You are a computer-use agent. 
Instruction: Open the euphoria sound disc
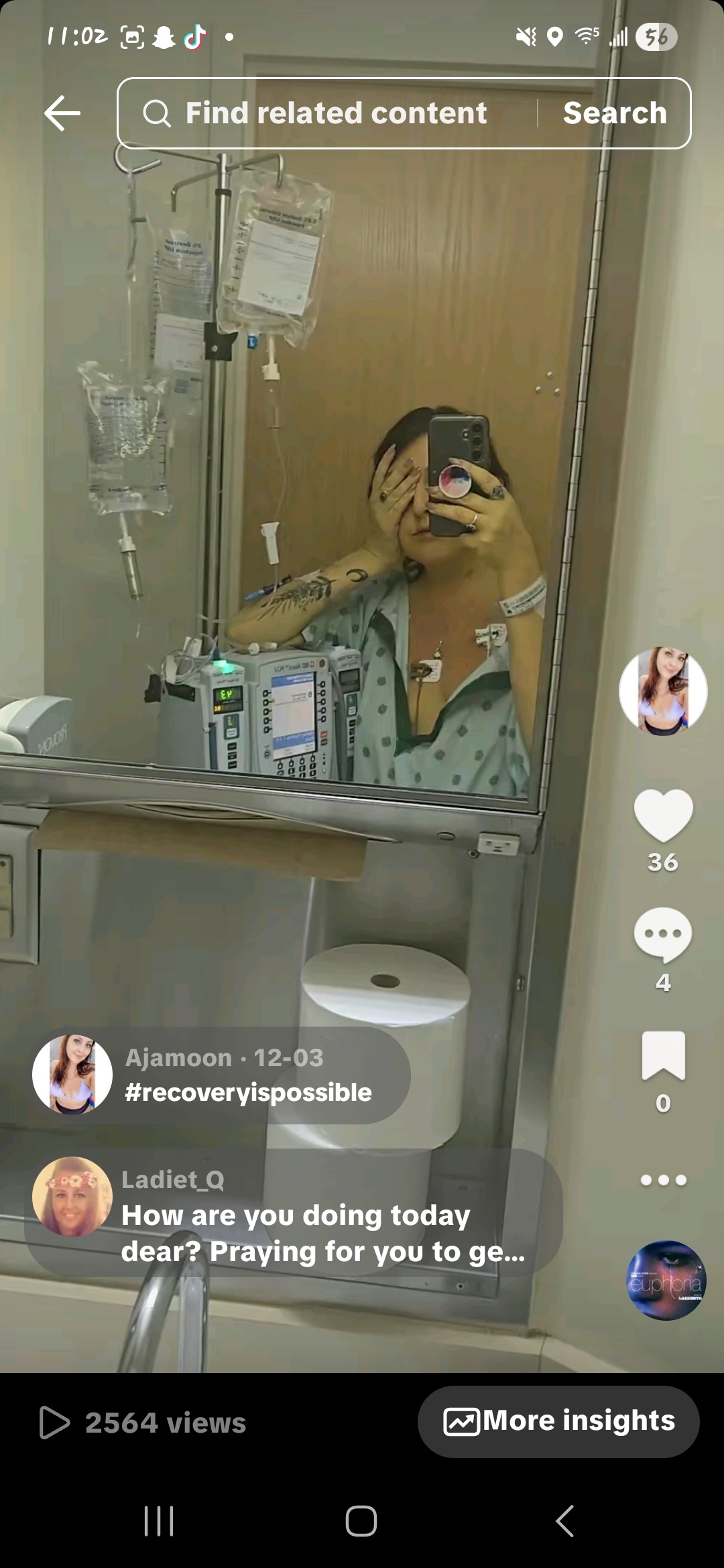(x=666, y=1281)
